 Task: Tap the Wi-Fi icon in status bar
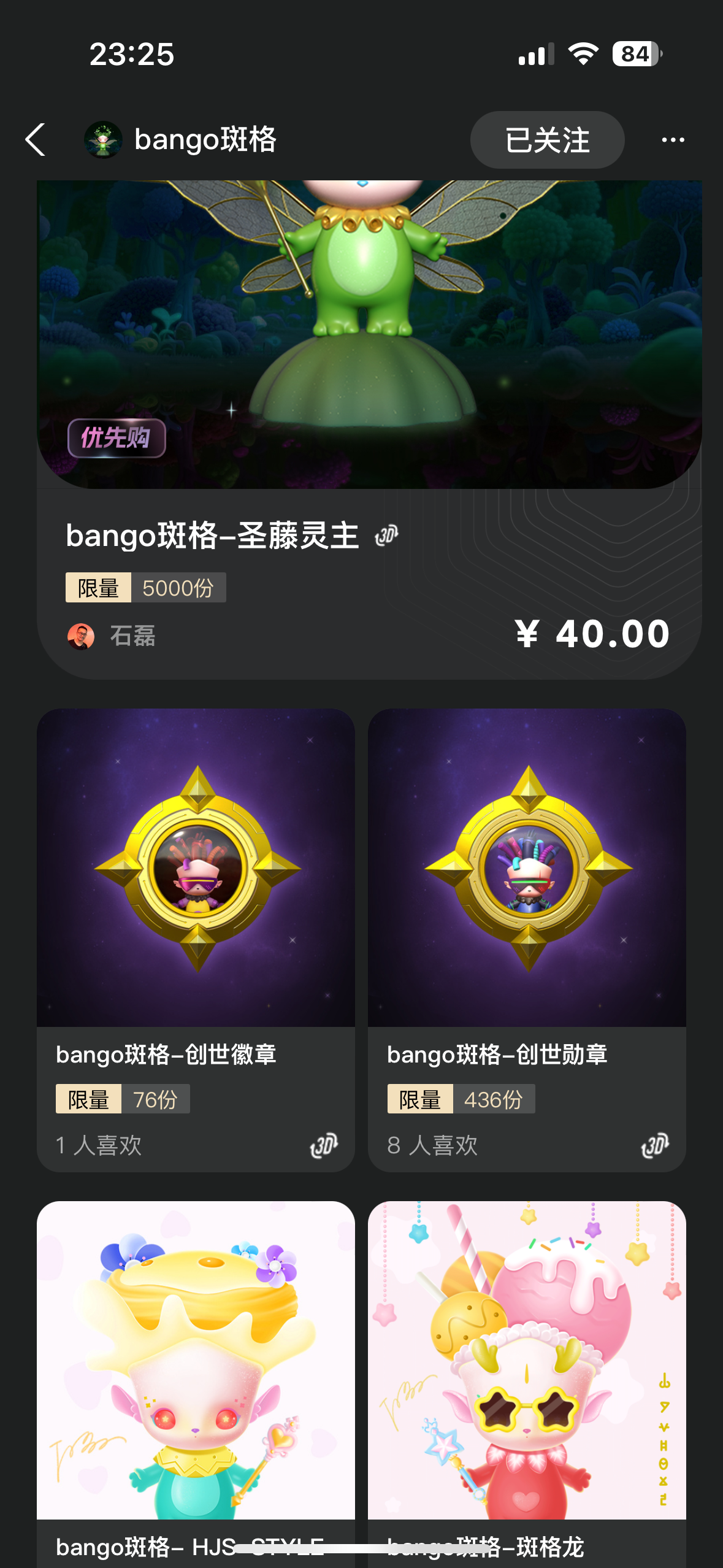(583, 54)
